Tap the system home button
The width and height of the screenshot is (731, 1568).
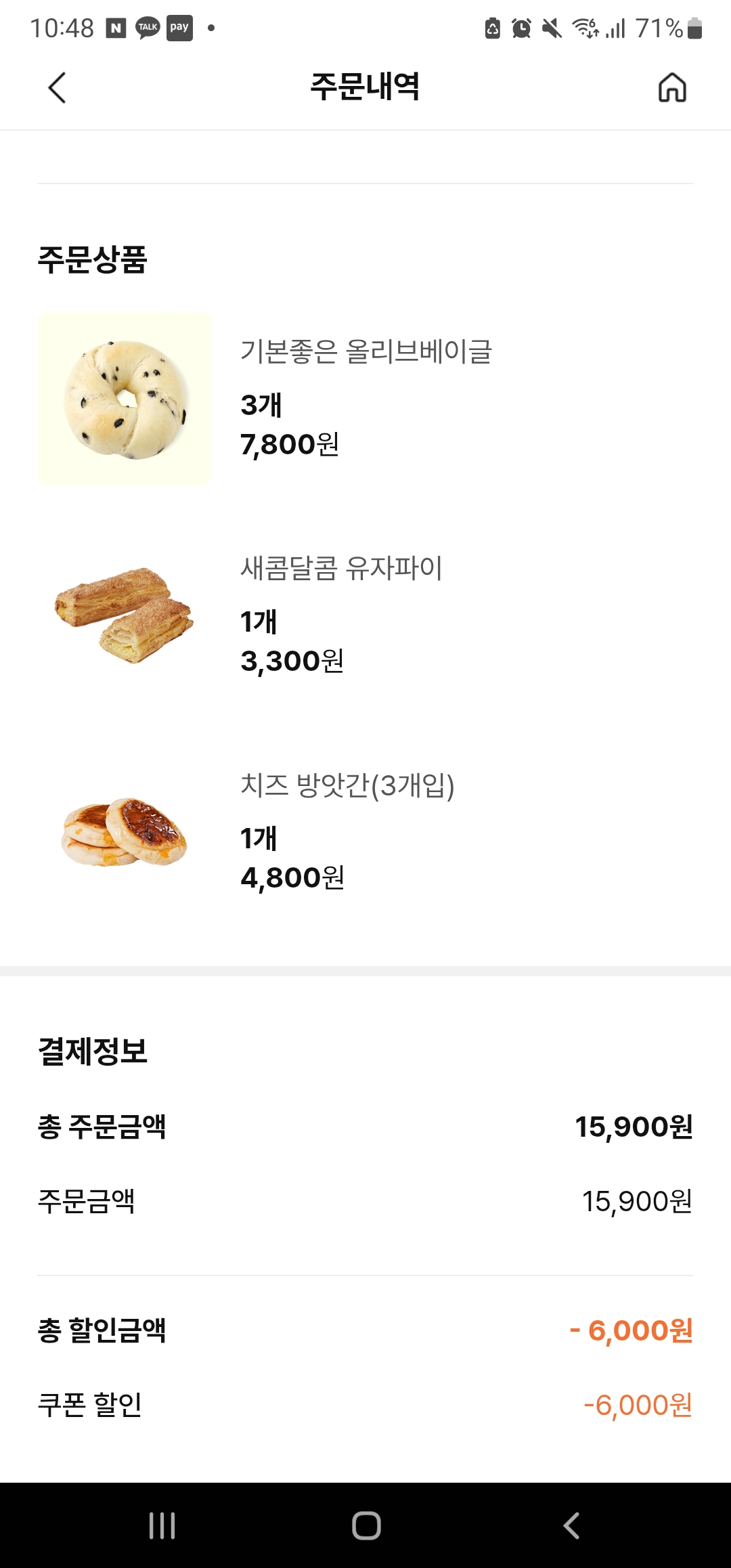(x=366, y=1525)
